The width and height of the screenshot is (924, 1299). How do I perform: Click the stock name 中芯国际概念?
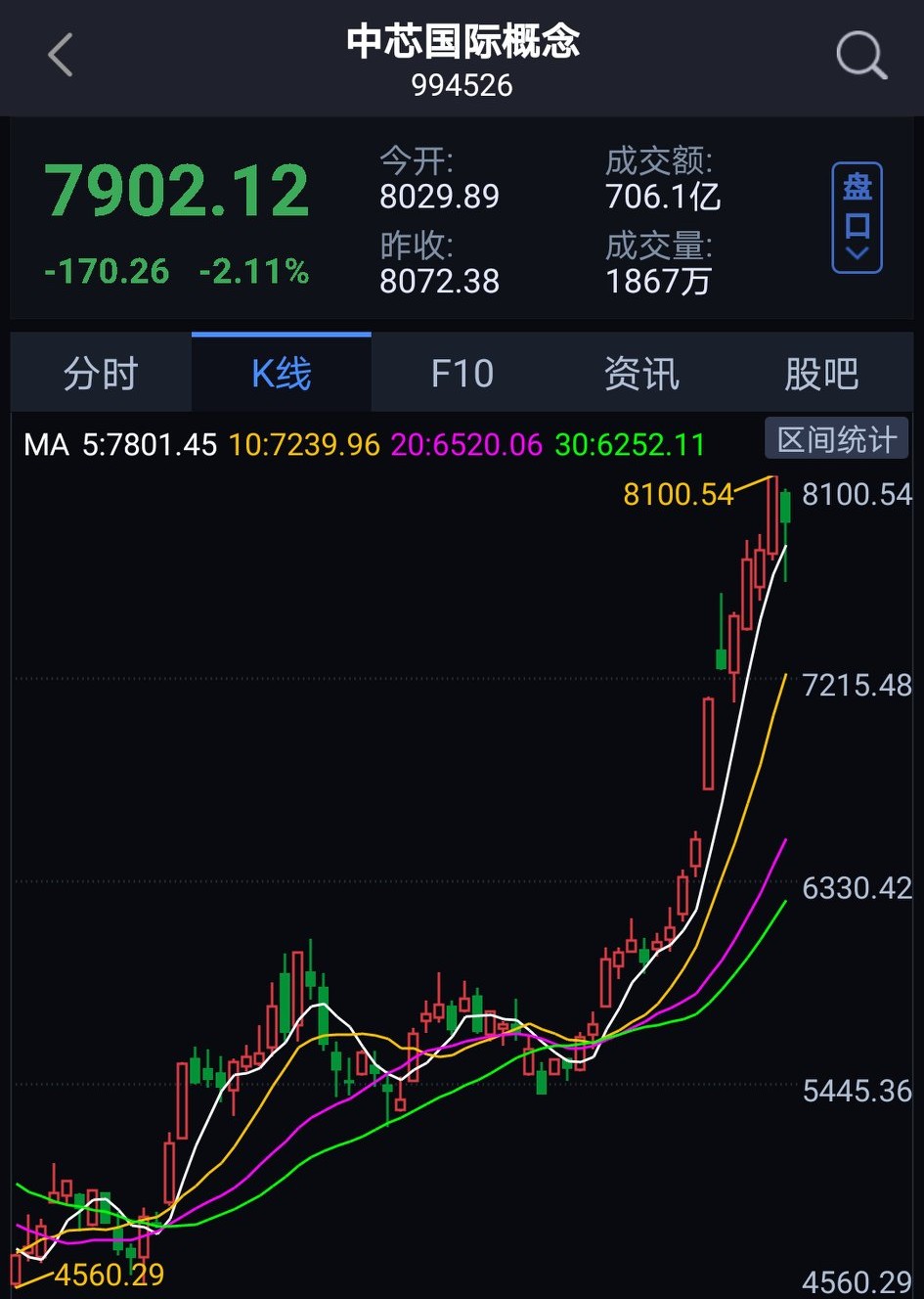462,43
